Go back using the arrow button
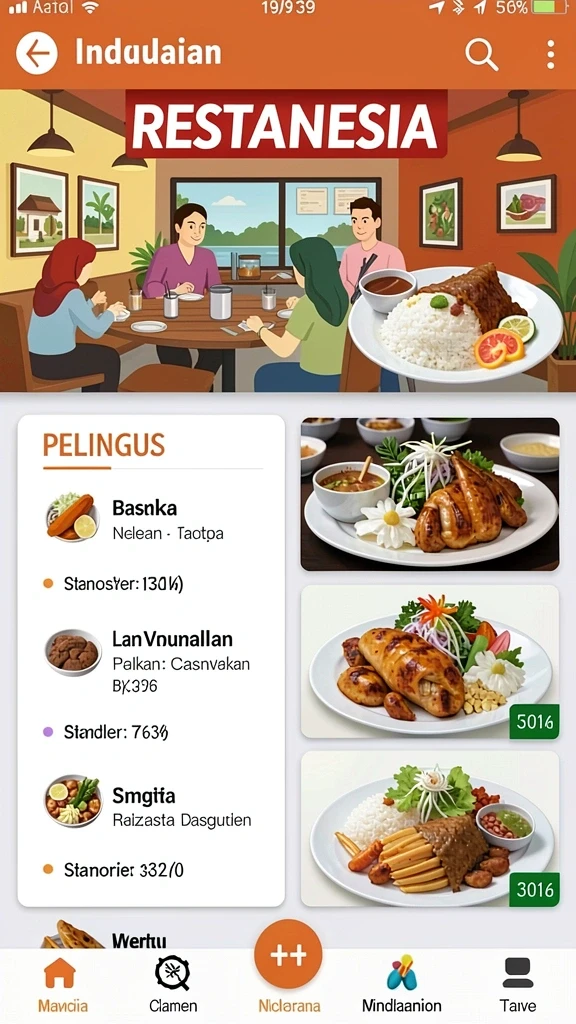The height and width of the screenshot is (1024, 576). (37, 54)
